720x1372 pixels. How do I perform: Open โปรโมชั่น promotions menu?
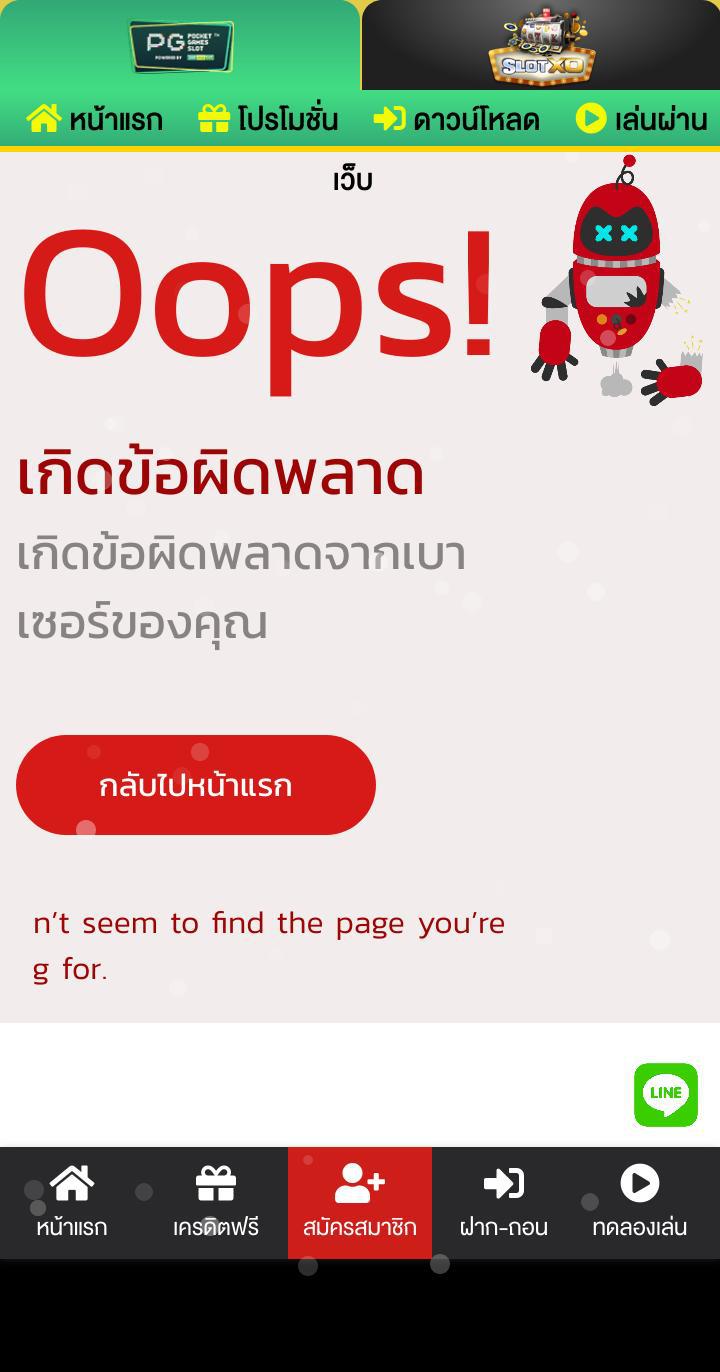[268, 120]
